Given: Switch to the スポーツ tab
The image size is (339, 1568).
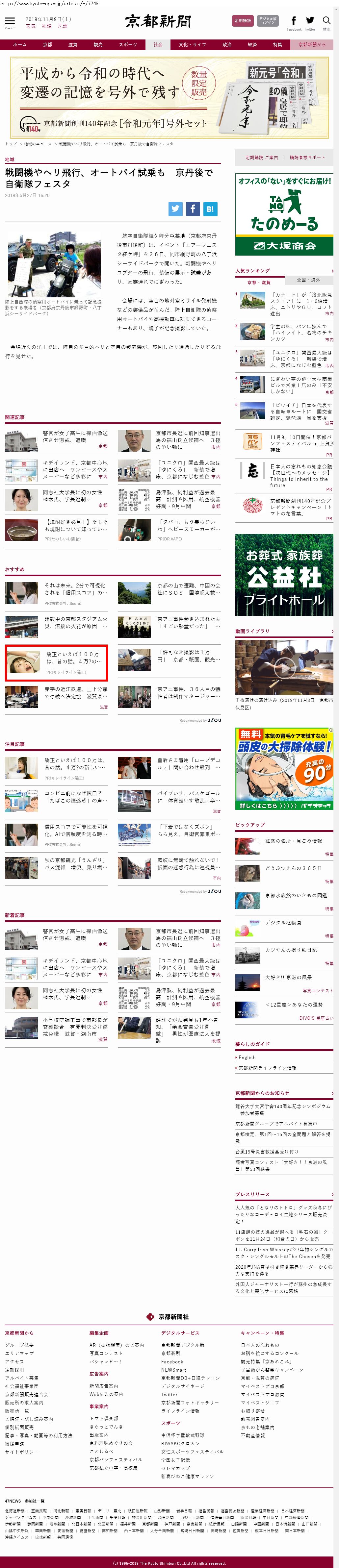Looking at the screenshot, I should point(128,44).
